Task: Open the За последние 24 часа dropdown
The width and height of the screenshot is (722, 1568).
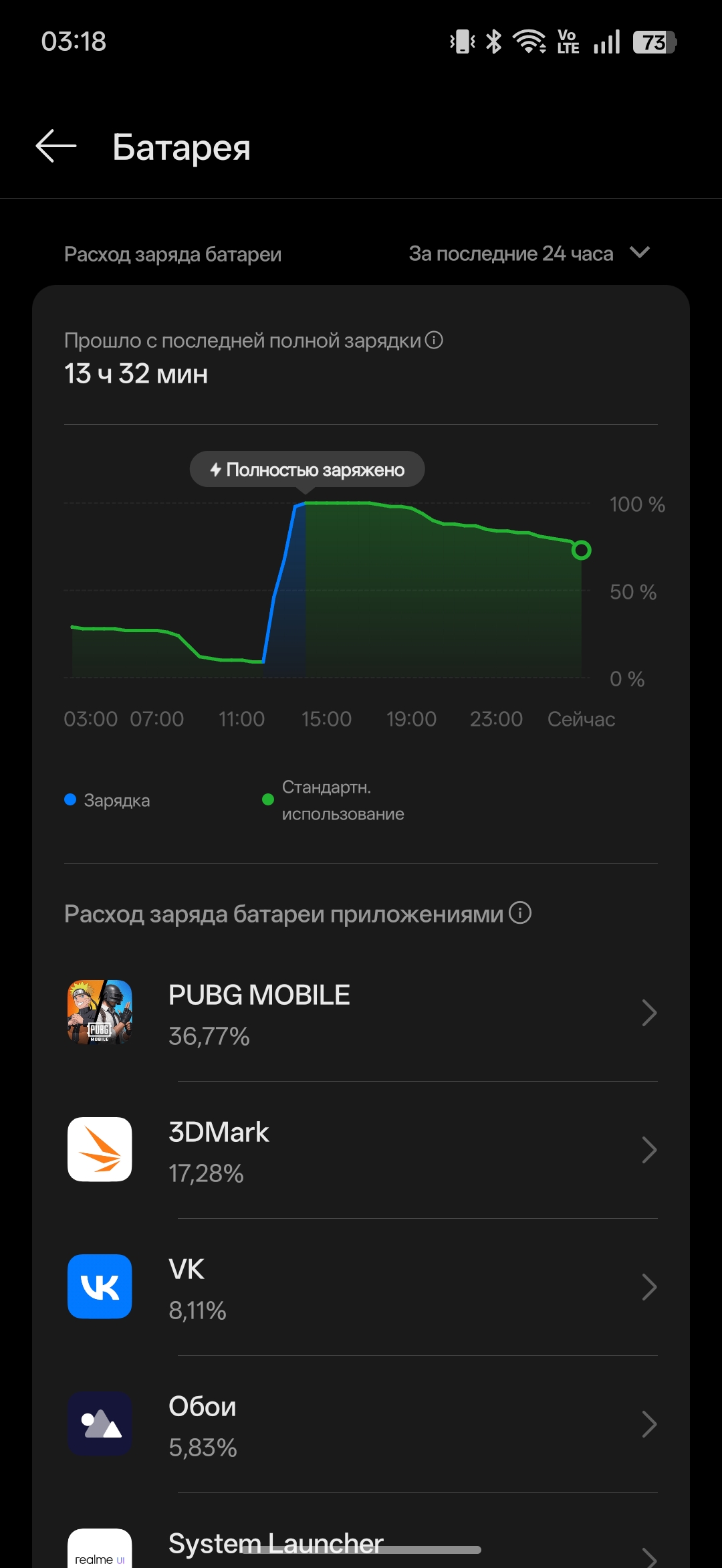Action: 529,254
